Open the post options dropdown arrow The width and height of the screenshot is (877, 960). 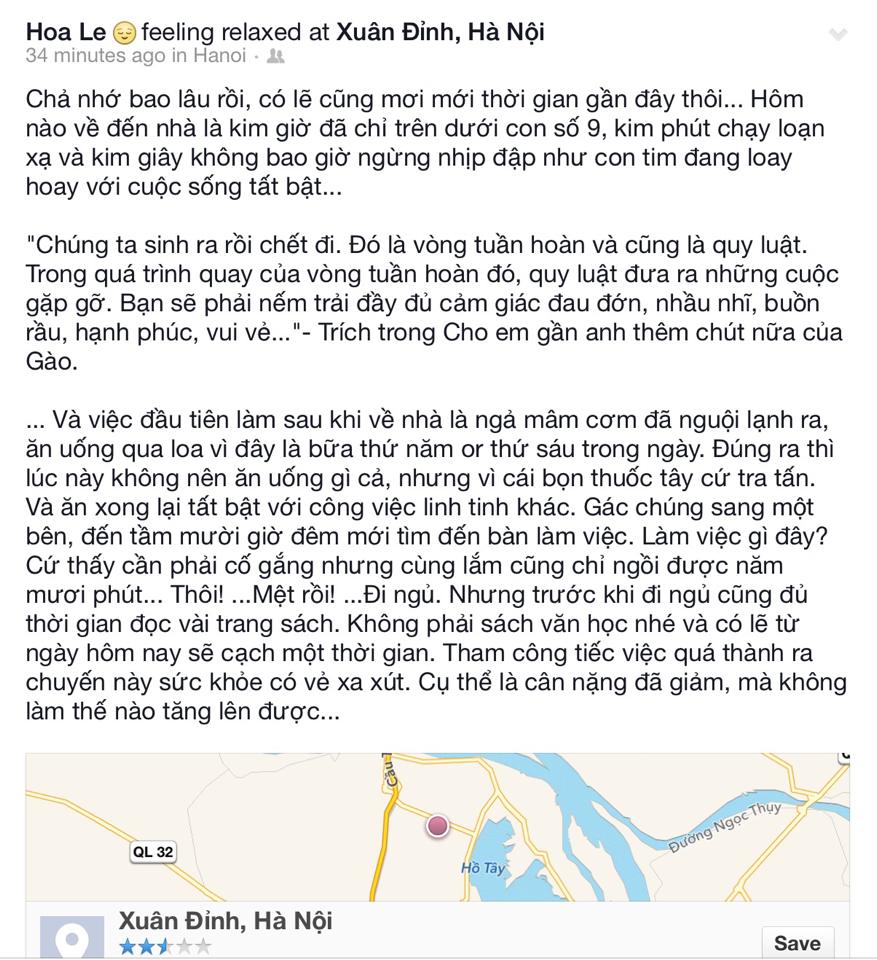tap(838, 34)
